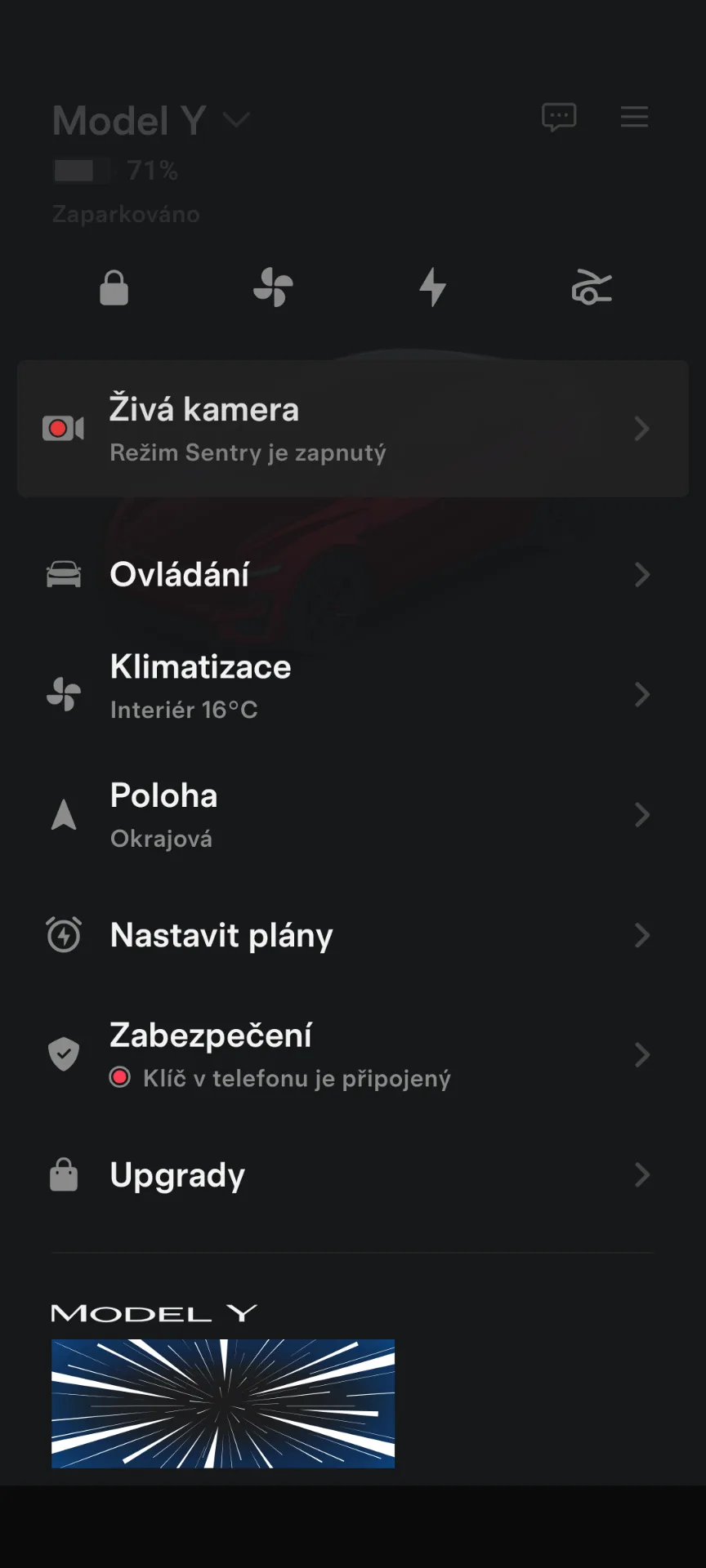
Task: View the Poloha location screen
Action: [x=353, y=814]
